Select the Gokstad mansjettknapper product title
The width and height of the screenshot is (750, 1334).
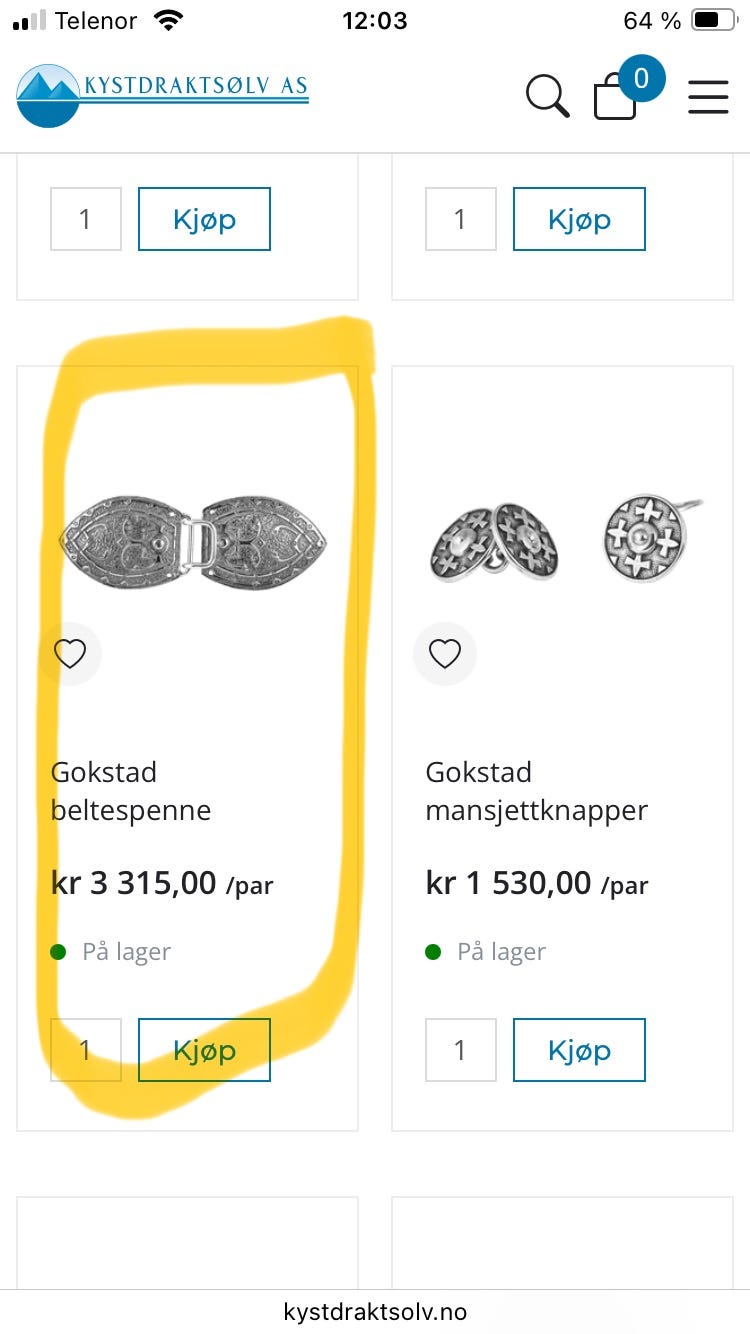pyautogui.click(x=537, y=790)
